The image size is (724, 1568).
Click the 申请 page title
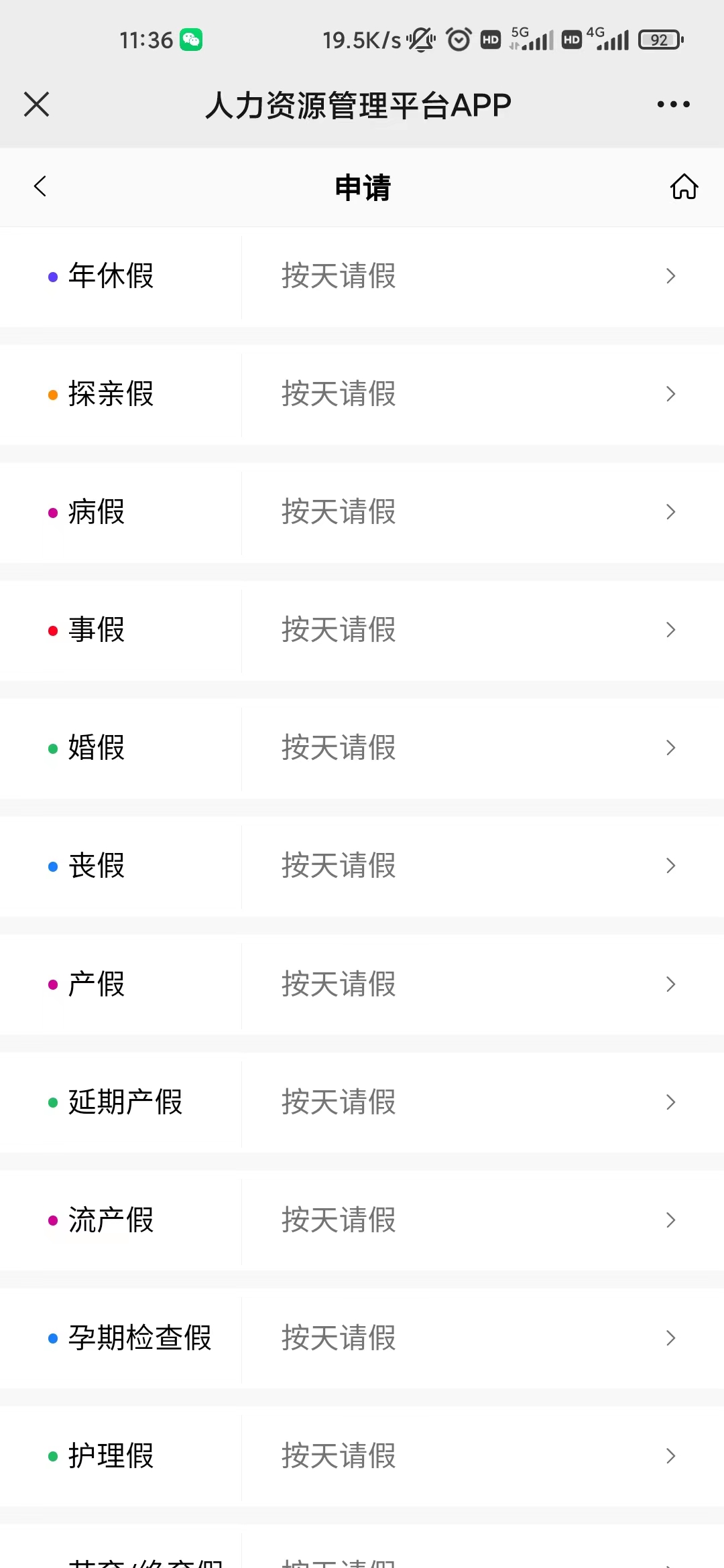362,187
